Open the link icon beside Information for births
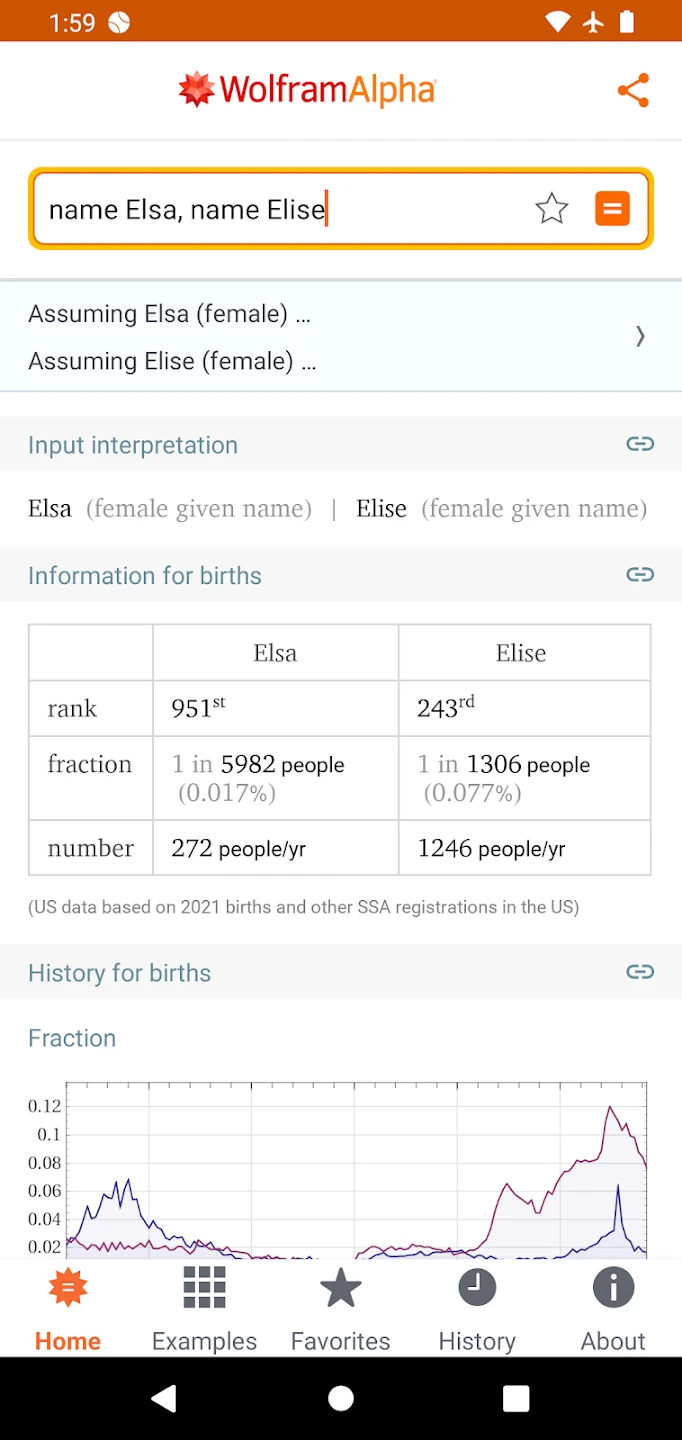The image size is (682, 1440). pyautogui.click(x=640, y=574)
